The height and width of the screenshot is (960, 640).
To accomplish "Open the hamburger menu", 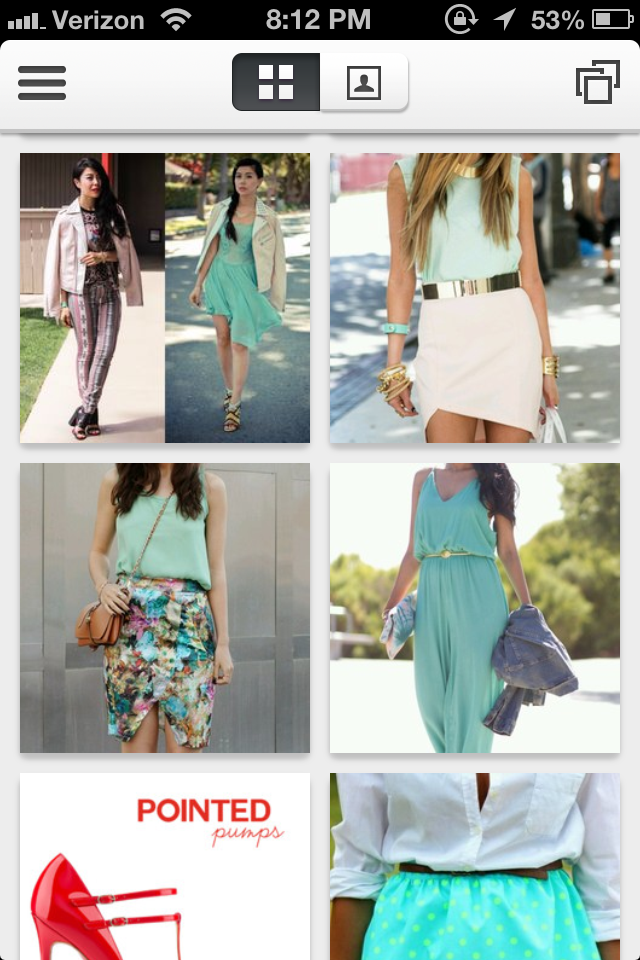I will [x=42, y=82].
